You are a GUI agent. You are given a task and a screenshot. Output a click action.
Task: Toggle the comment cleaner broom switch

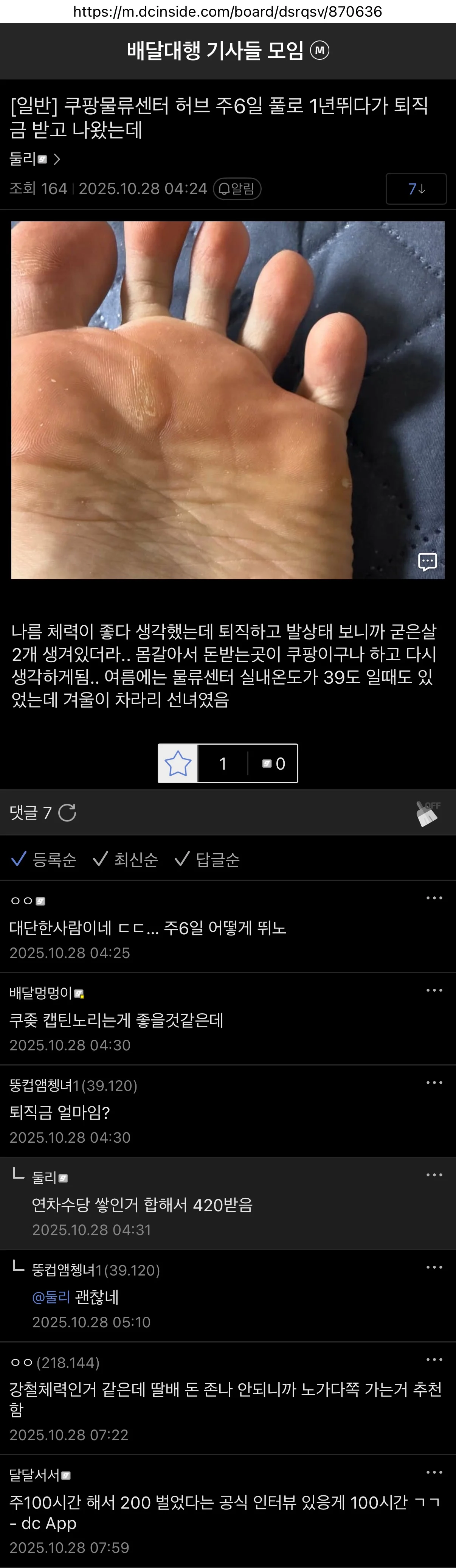point(428,813)
